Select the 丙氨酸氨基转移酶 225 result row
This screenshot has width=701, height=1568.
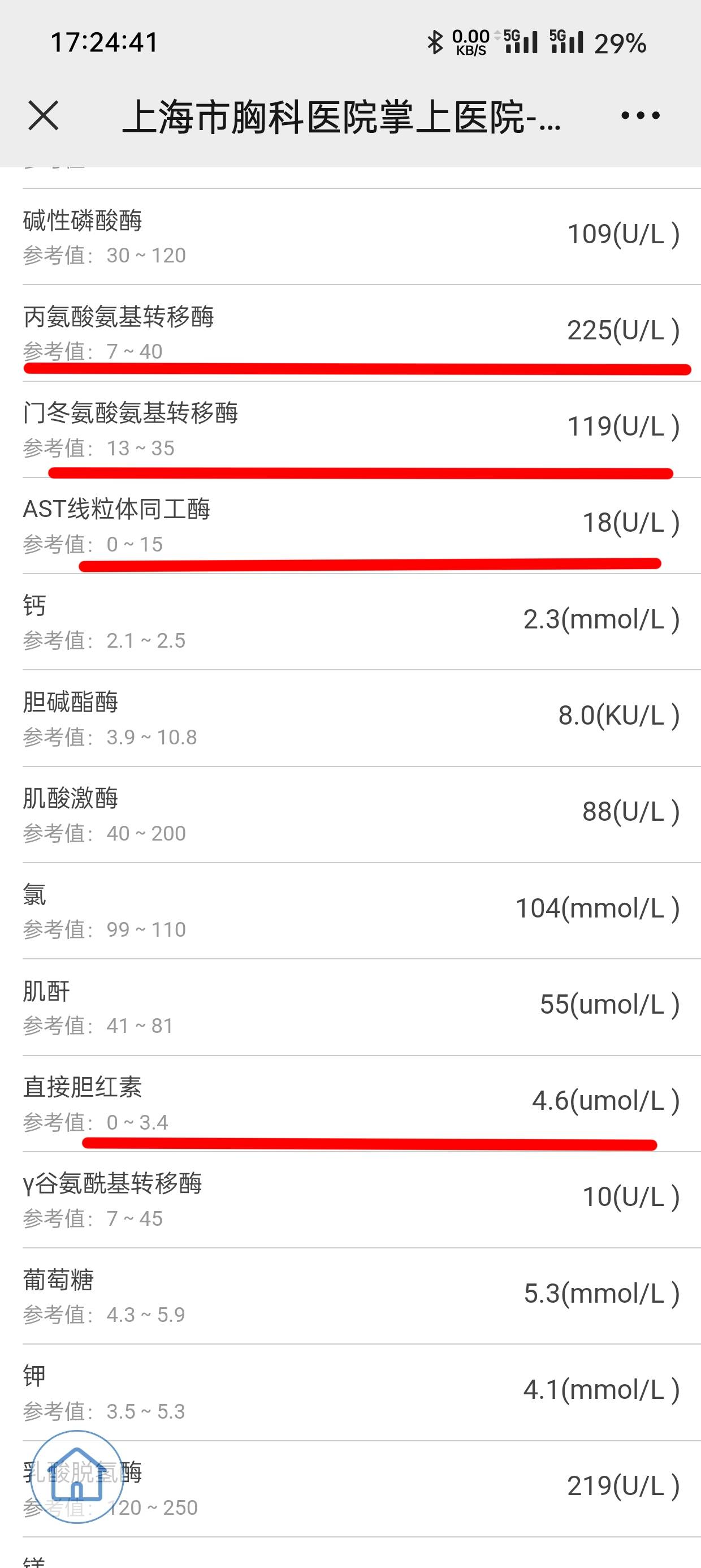point(350,331)
